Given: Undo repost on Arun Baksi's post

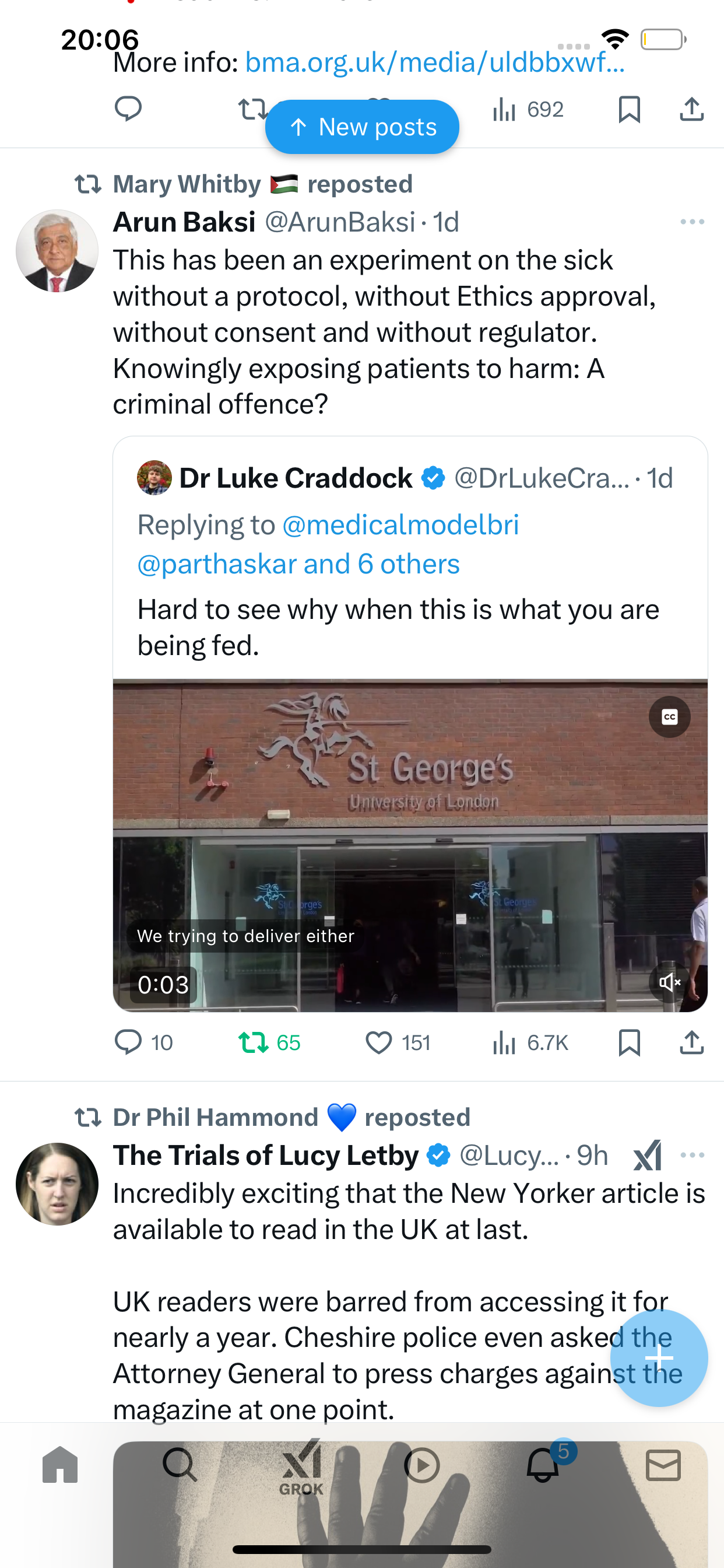Looking at the screenshot, I should point(269,1042).
